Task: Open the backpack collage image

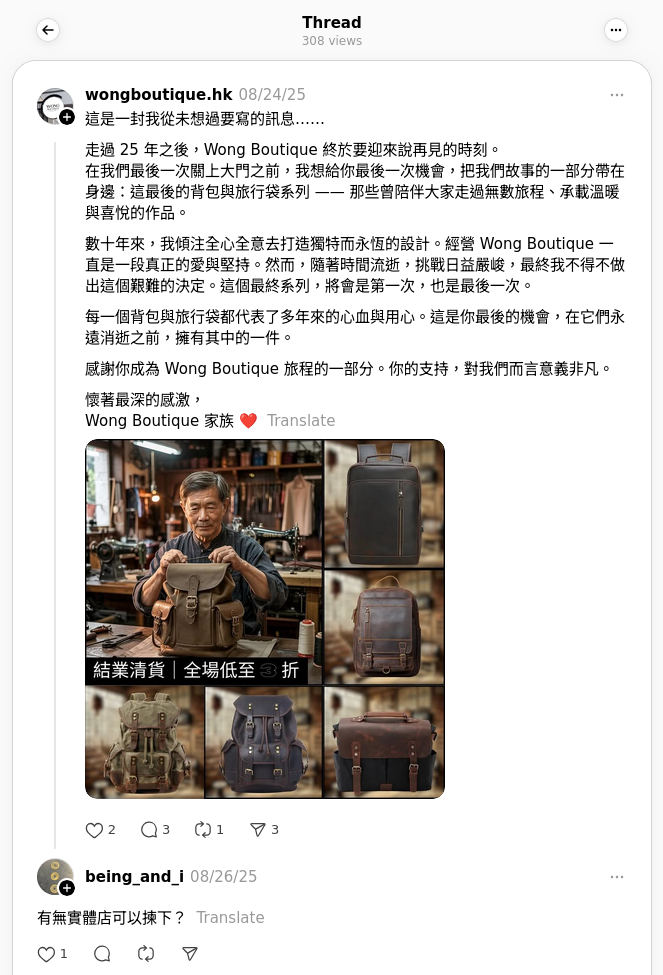Action: coord(265,619)
